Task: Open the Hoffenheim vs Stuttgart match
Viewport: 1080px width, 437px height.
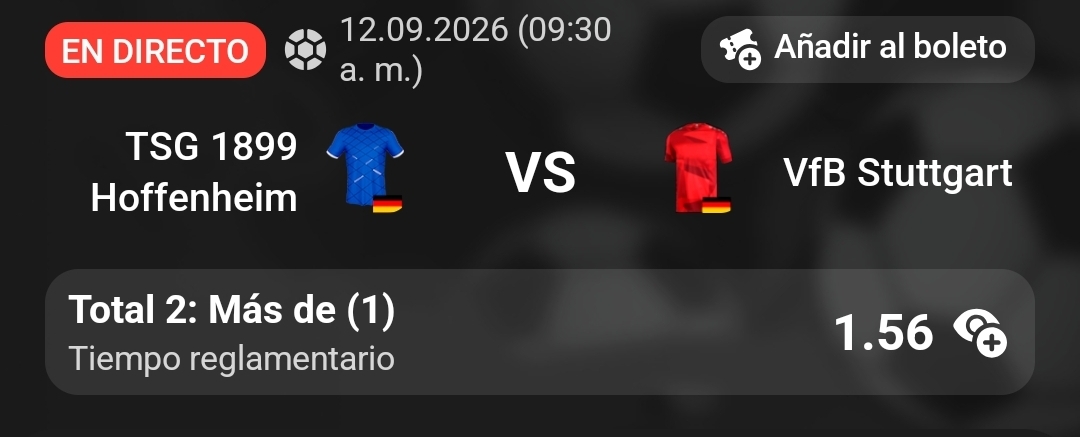Action: tap(540, 172)
